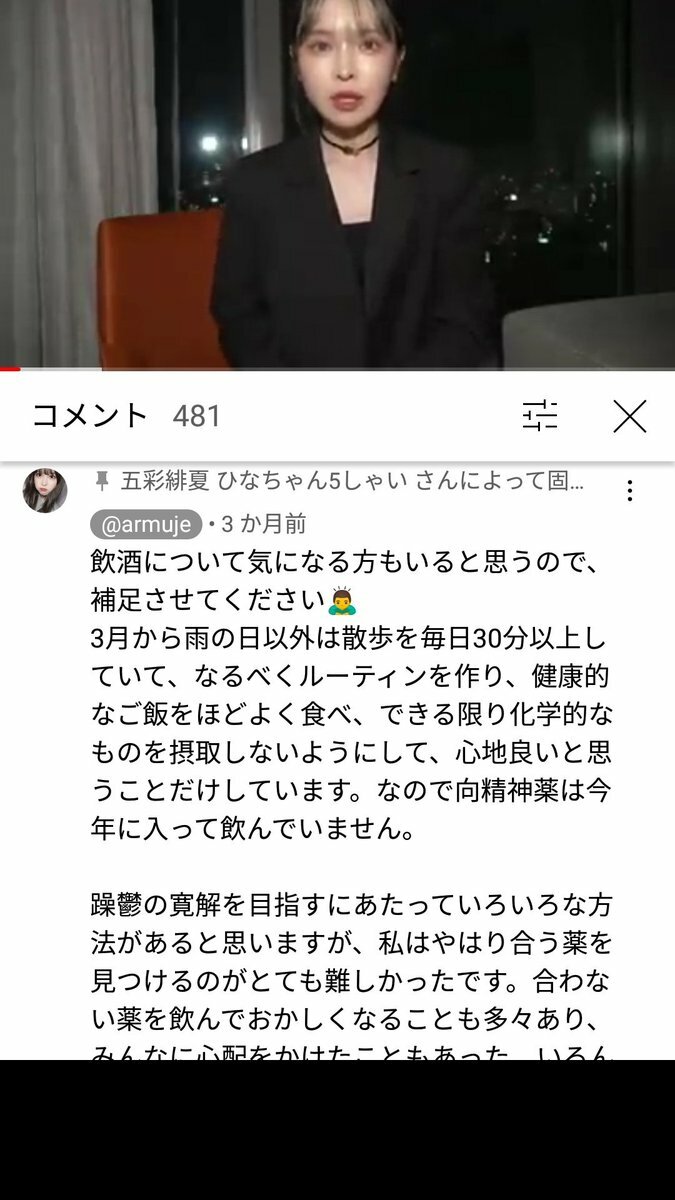This screenshot has width=675, height=1200.
Task: Open the @armuje channel handle
Action: [x=146, y=524]
